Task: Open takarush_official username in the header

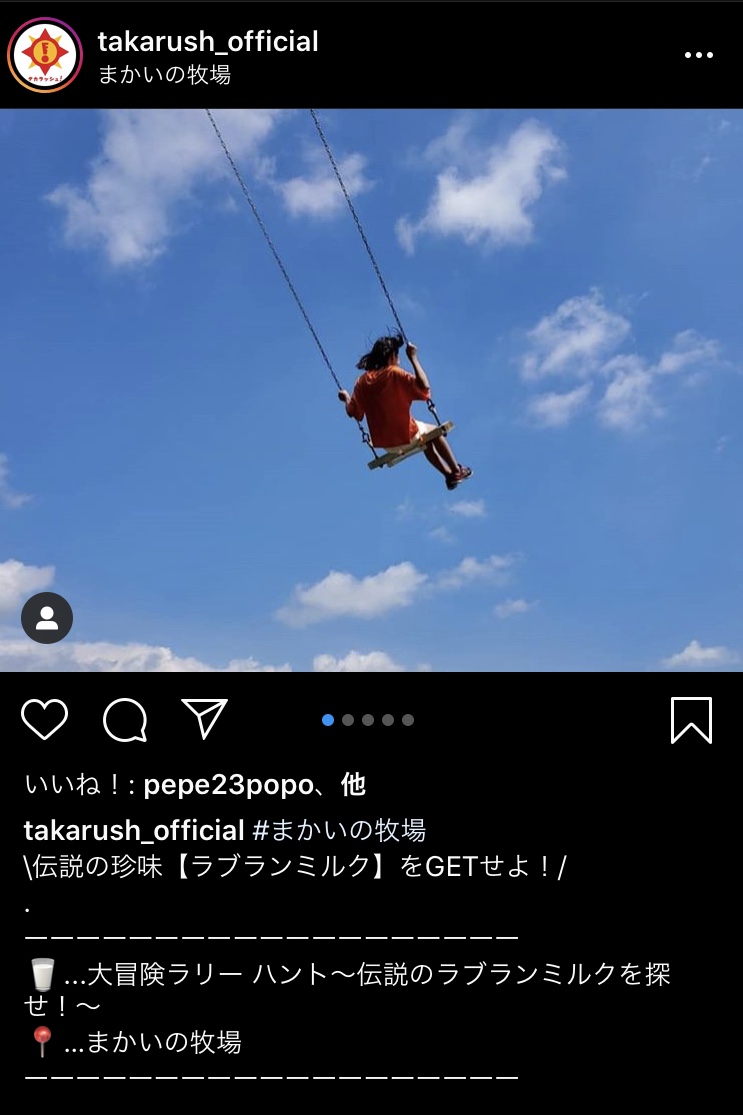Action: tap(208, 42)
